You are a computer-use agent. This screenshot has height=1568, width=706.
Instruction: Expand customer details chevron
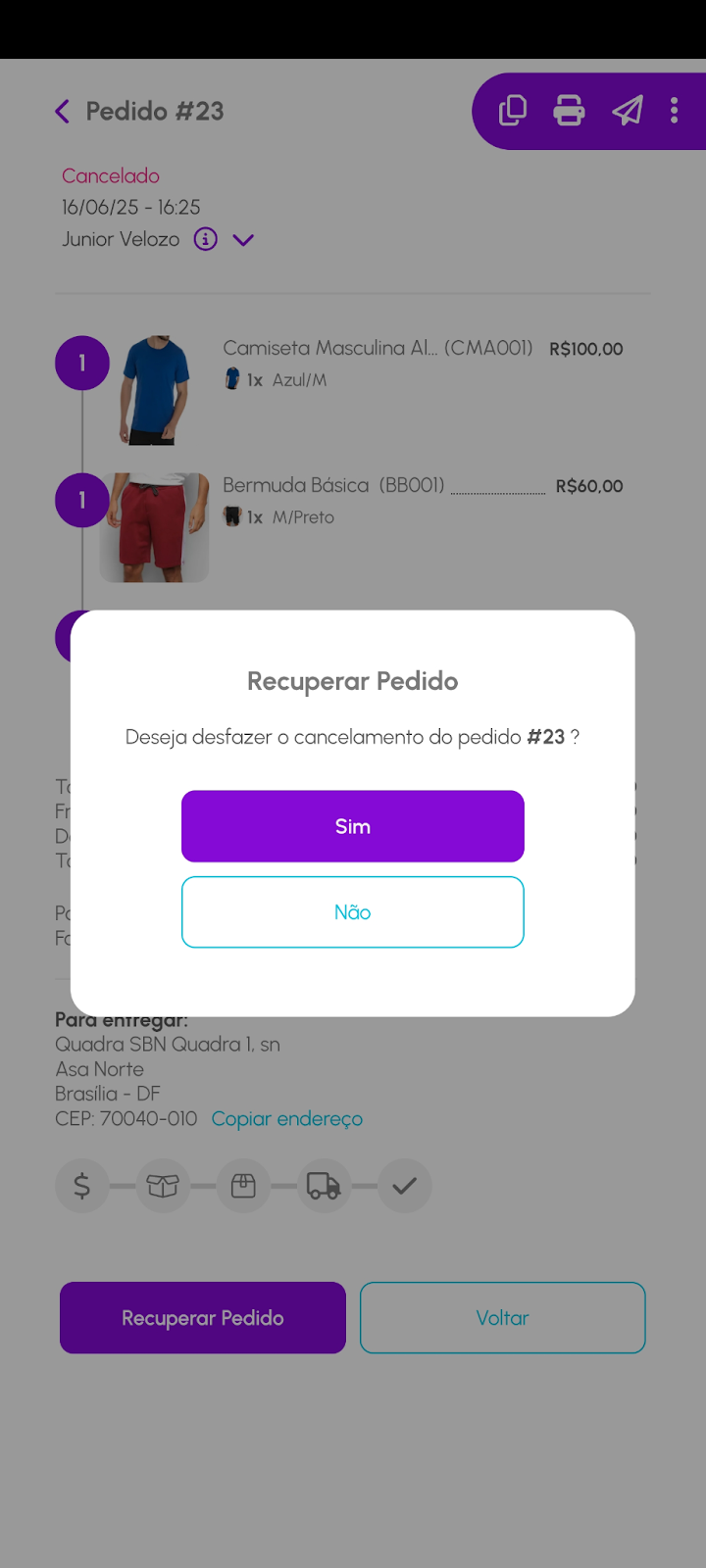(x=243, y=240)
